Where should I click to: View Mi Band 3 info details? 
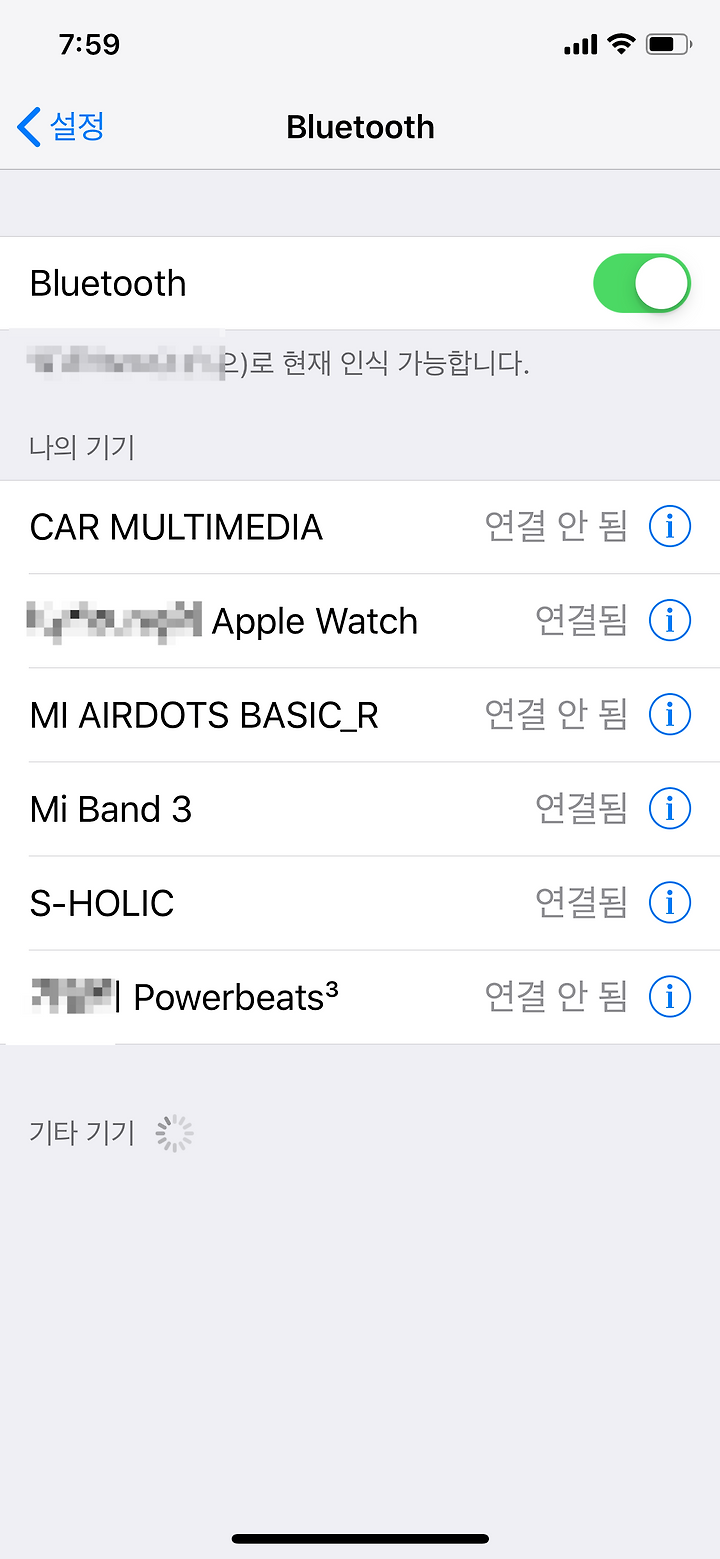point(670,808)
